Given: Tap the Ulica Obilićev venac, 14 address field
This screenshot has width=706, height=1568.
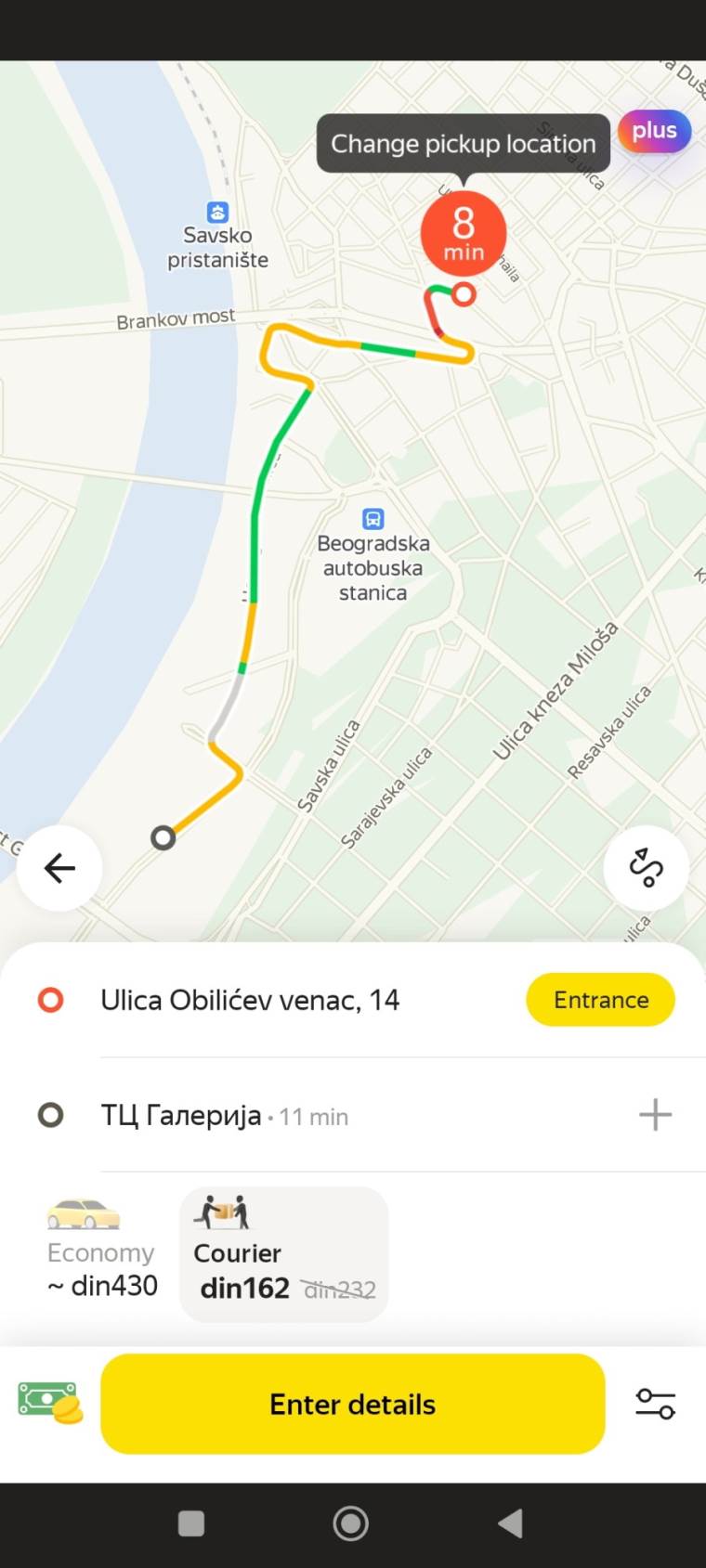Looking at the screenshot, I should pyautogui.click(x=249, y=1000).
